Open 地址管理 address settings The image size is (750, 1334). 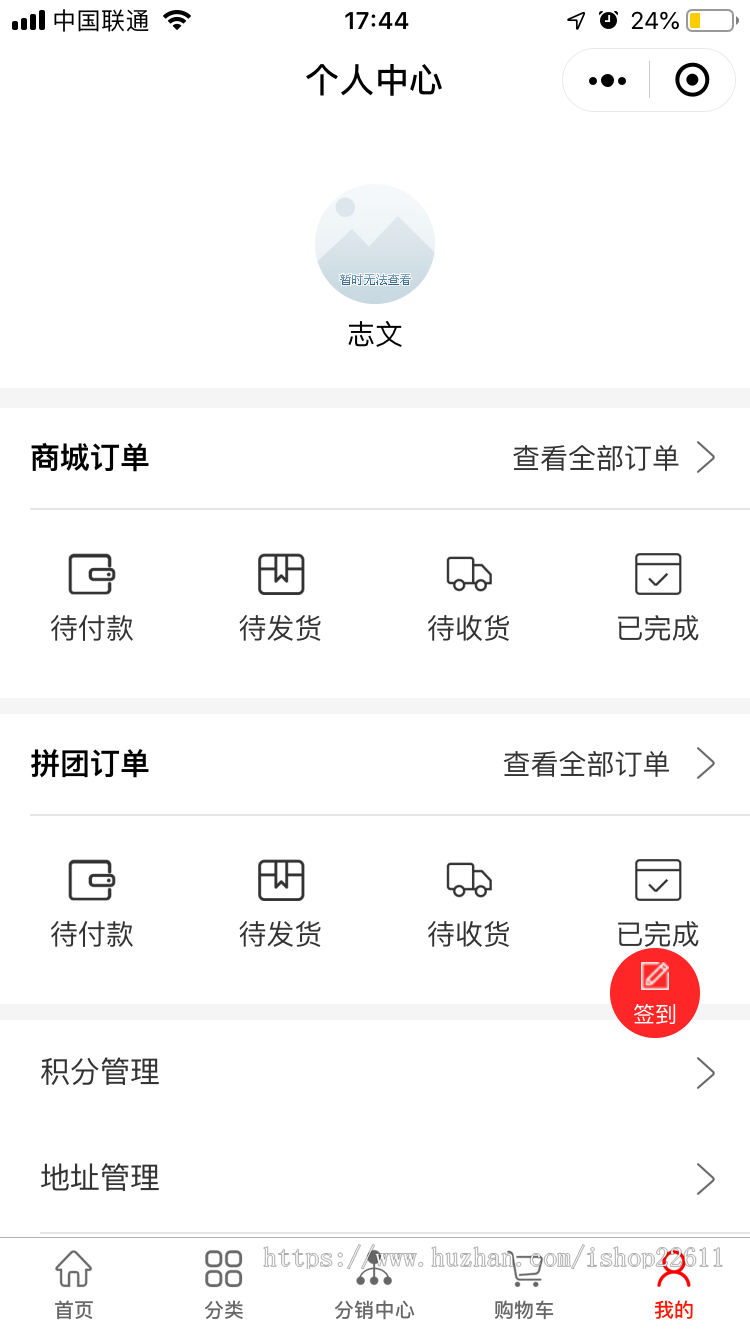375,1178
